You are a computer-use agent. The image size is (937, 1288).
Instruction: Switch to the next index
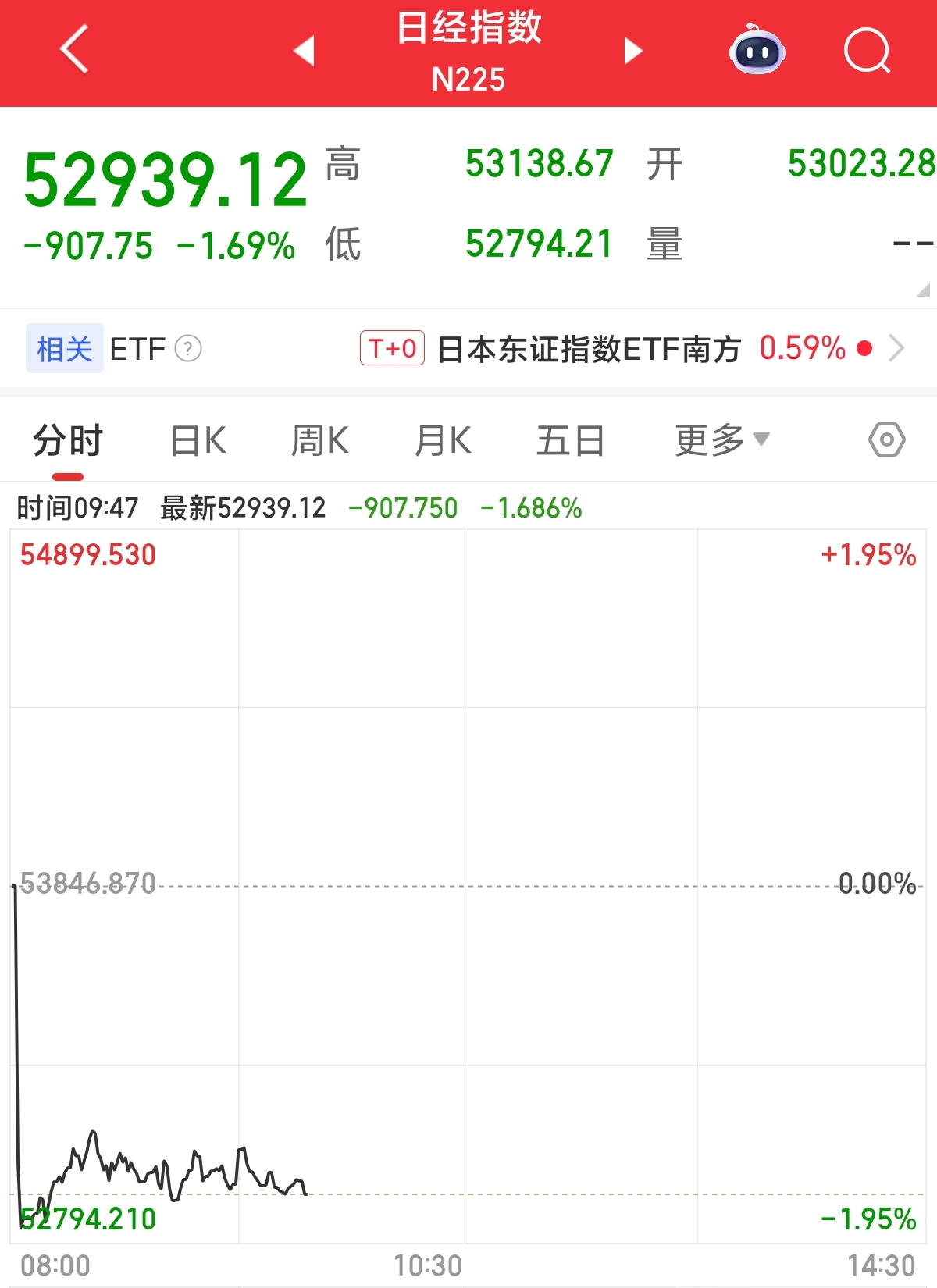(632, 51)
